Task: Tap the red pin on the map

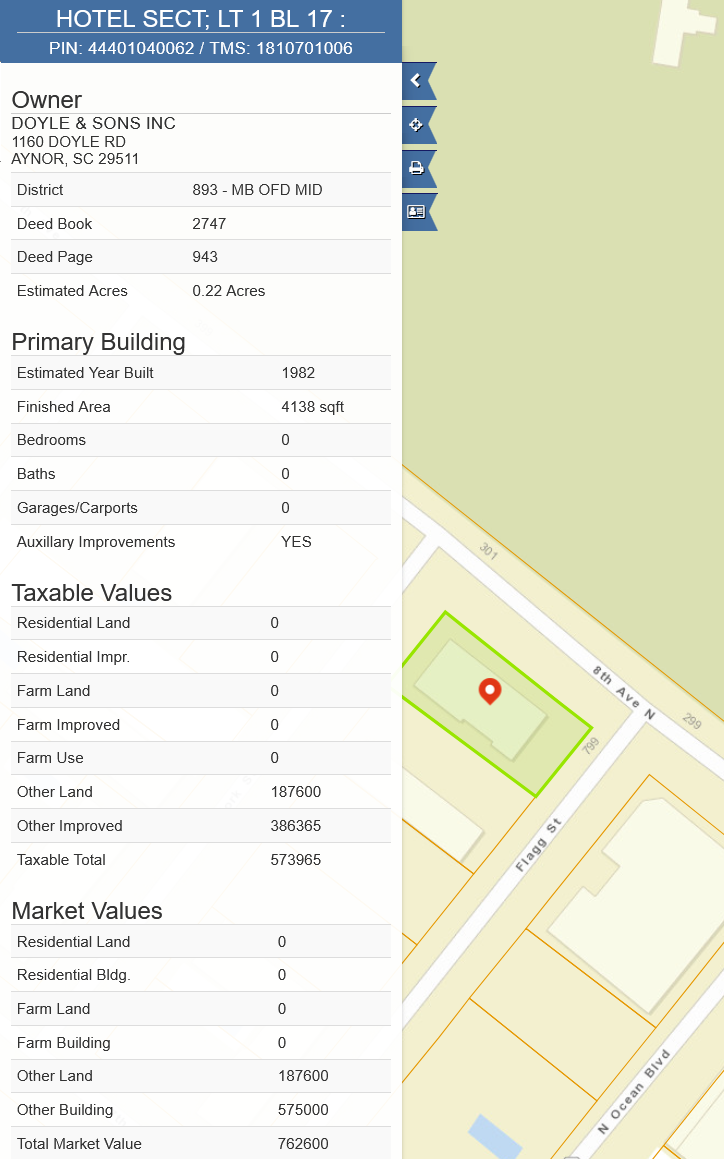Action: [x=490, y=690]
